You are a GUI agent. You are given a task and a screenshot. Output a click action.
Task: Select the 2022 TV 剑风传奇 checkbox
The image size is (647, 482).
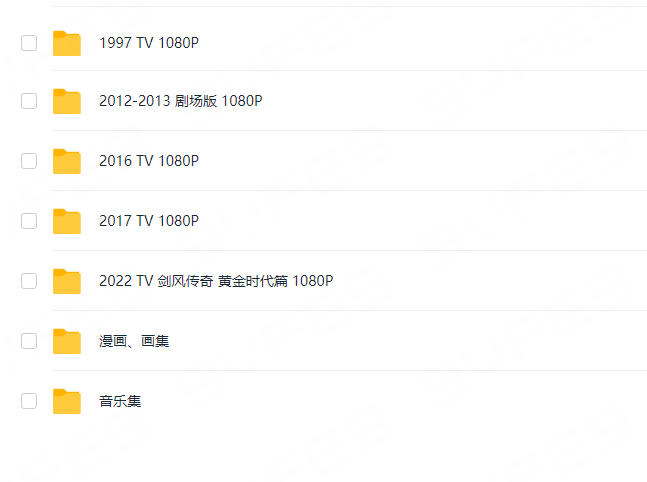coord(29,281)
